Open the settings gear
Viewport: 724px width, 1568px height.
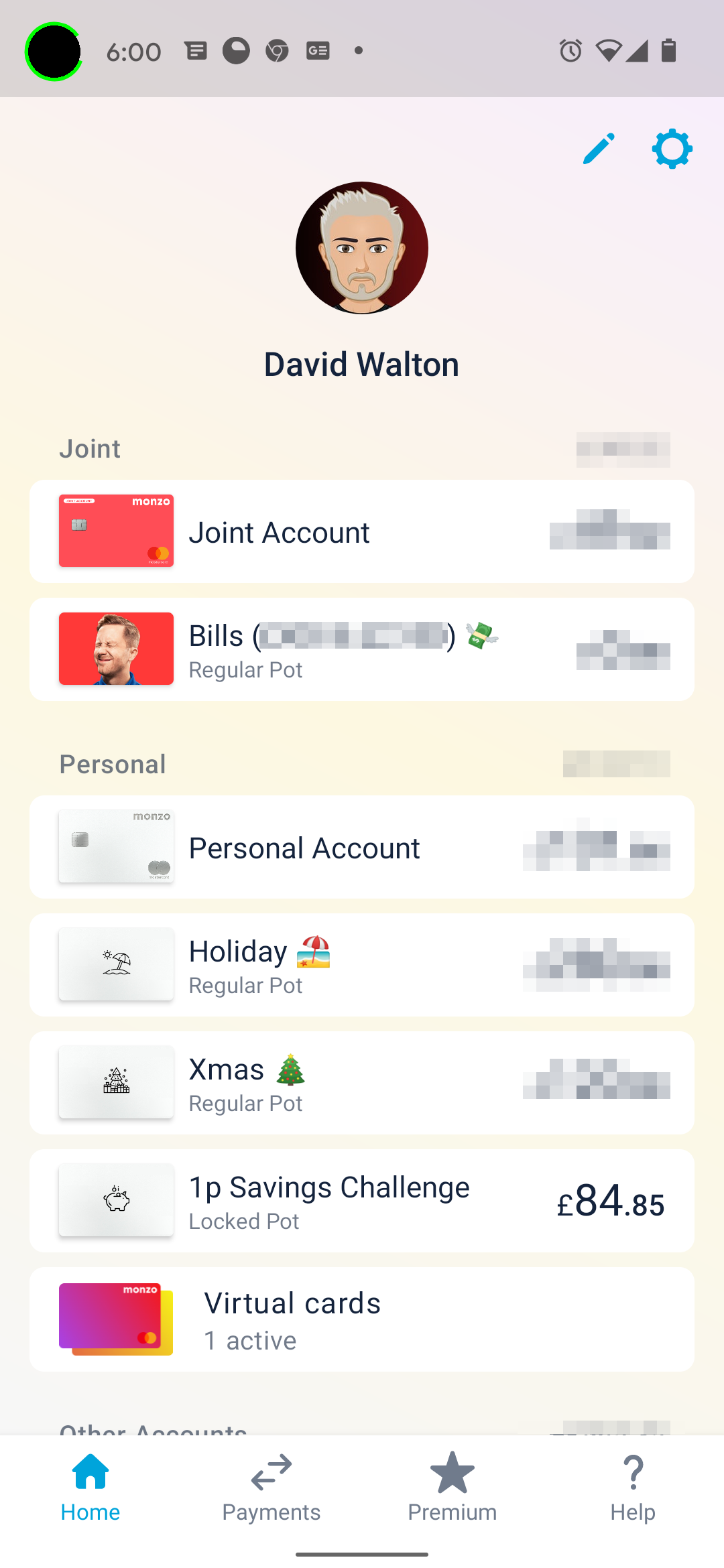672,148
